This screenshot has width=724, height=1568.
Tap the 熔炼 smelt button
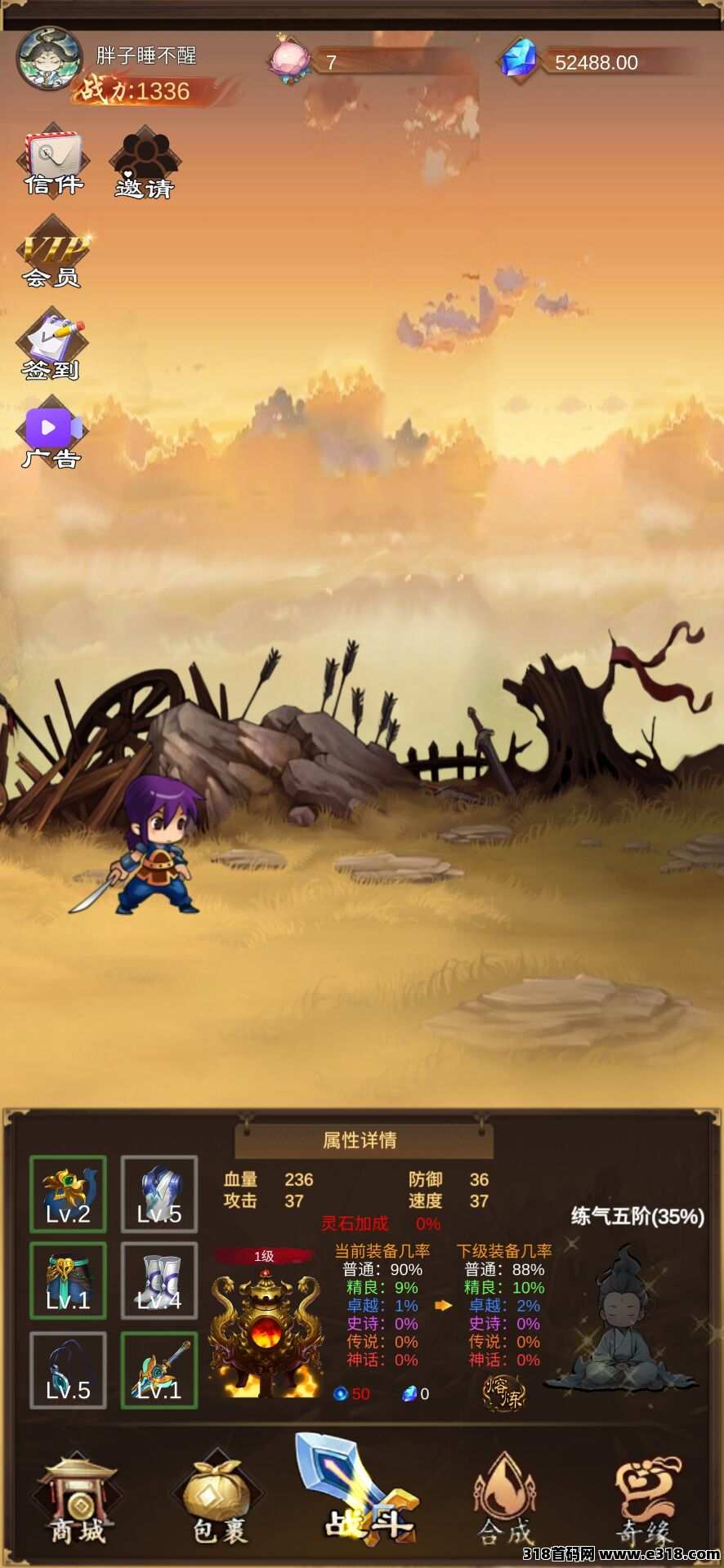[503, 1394]
